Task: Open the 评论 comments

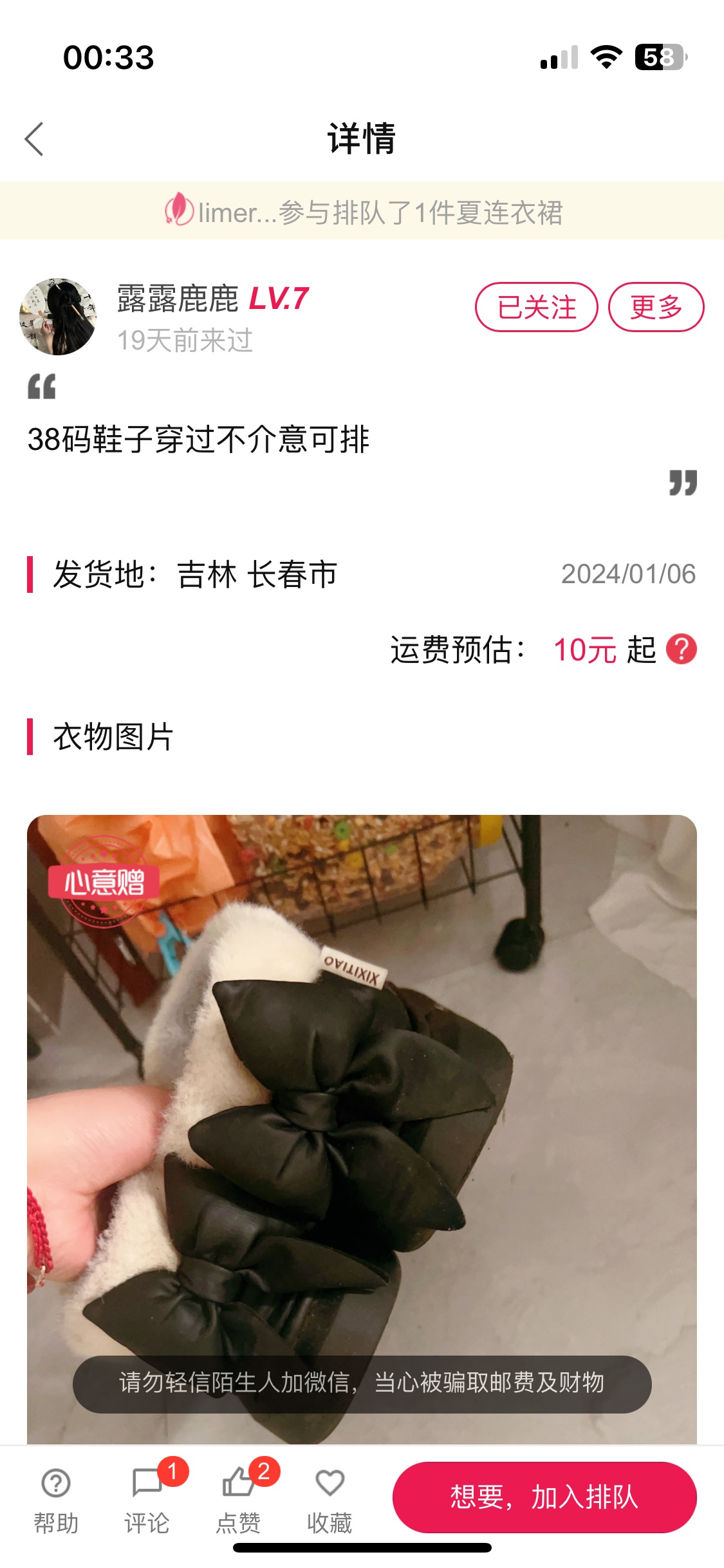Action: point(147,1500)
